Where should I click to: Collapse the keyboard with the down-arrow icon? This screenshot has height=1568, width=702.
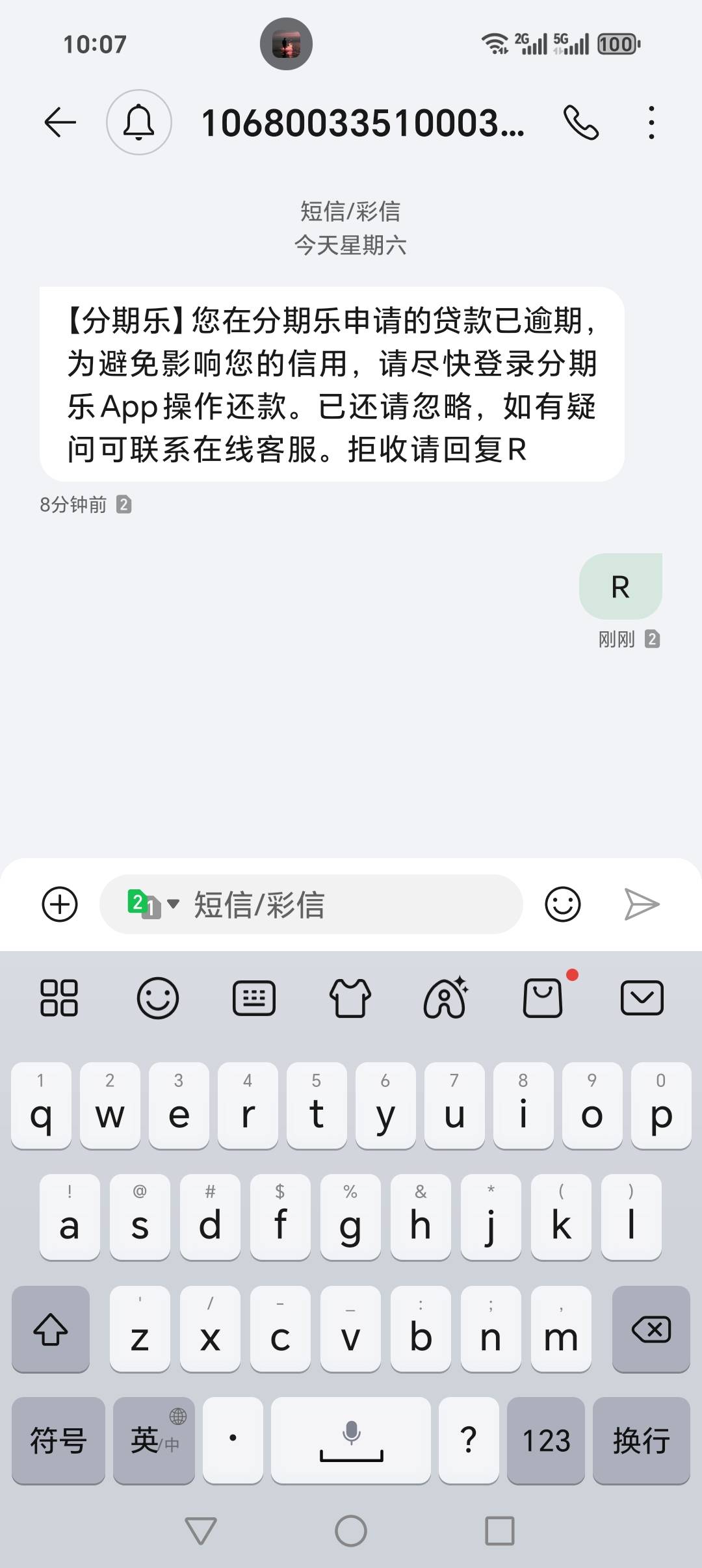click(642, 998)
